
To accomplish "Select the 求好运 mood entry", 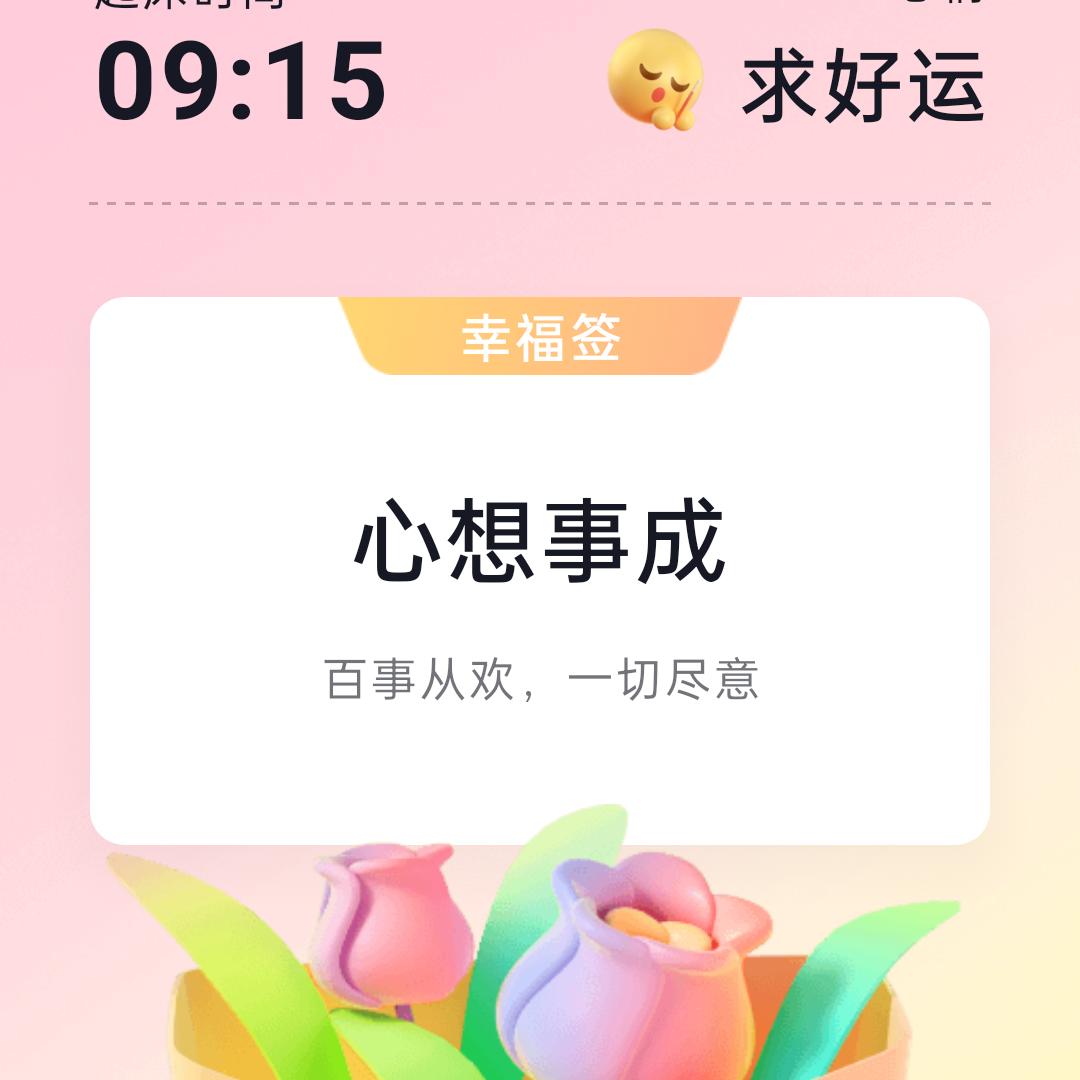I will pyautogui.click(x=800, y=84).
